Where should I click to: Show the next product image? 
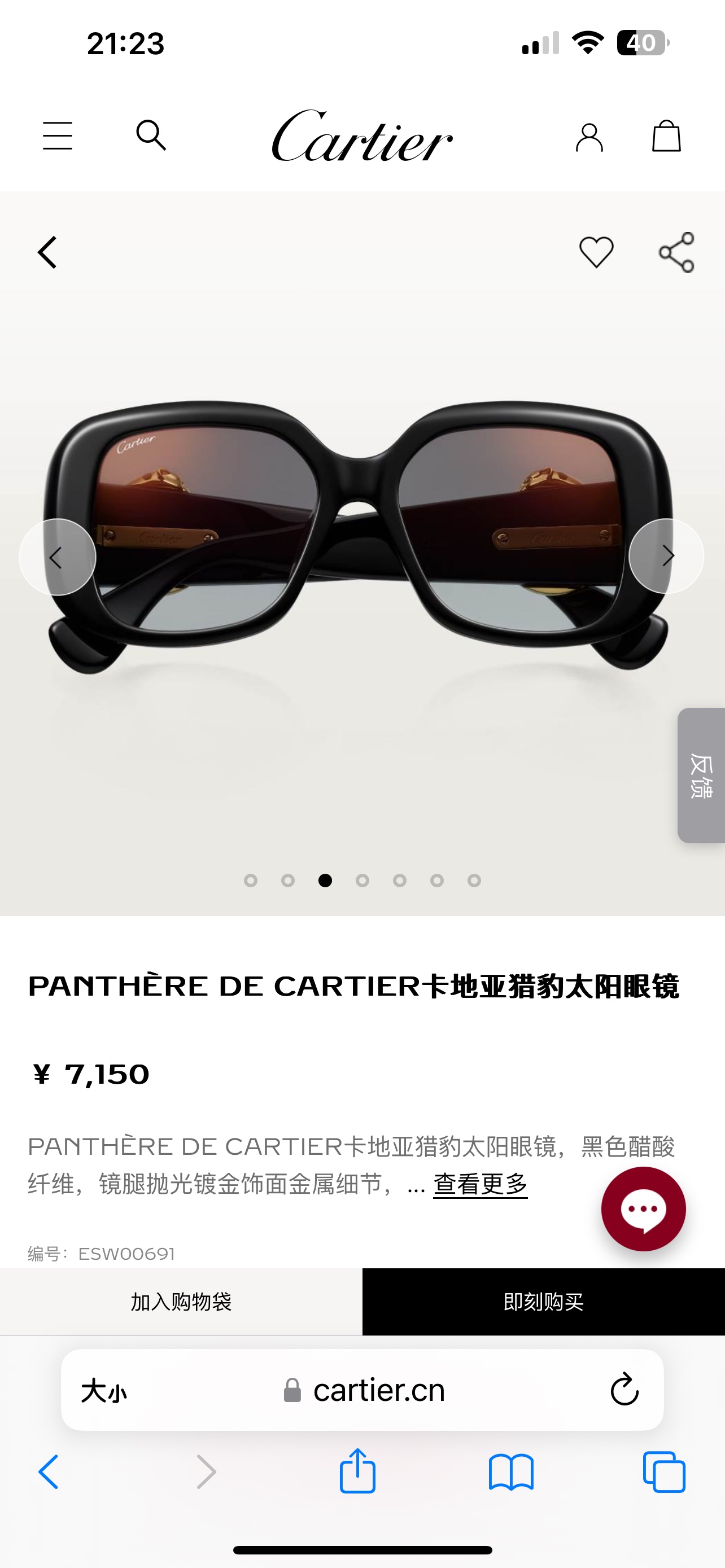click(667, 556)
